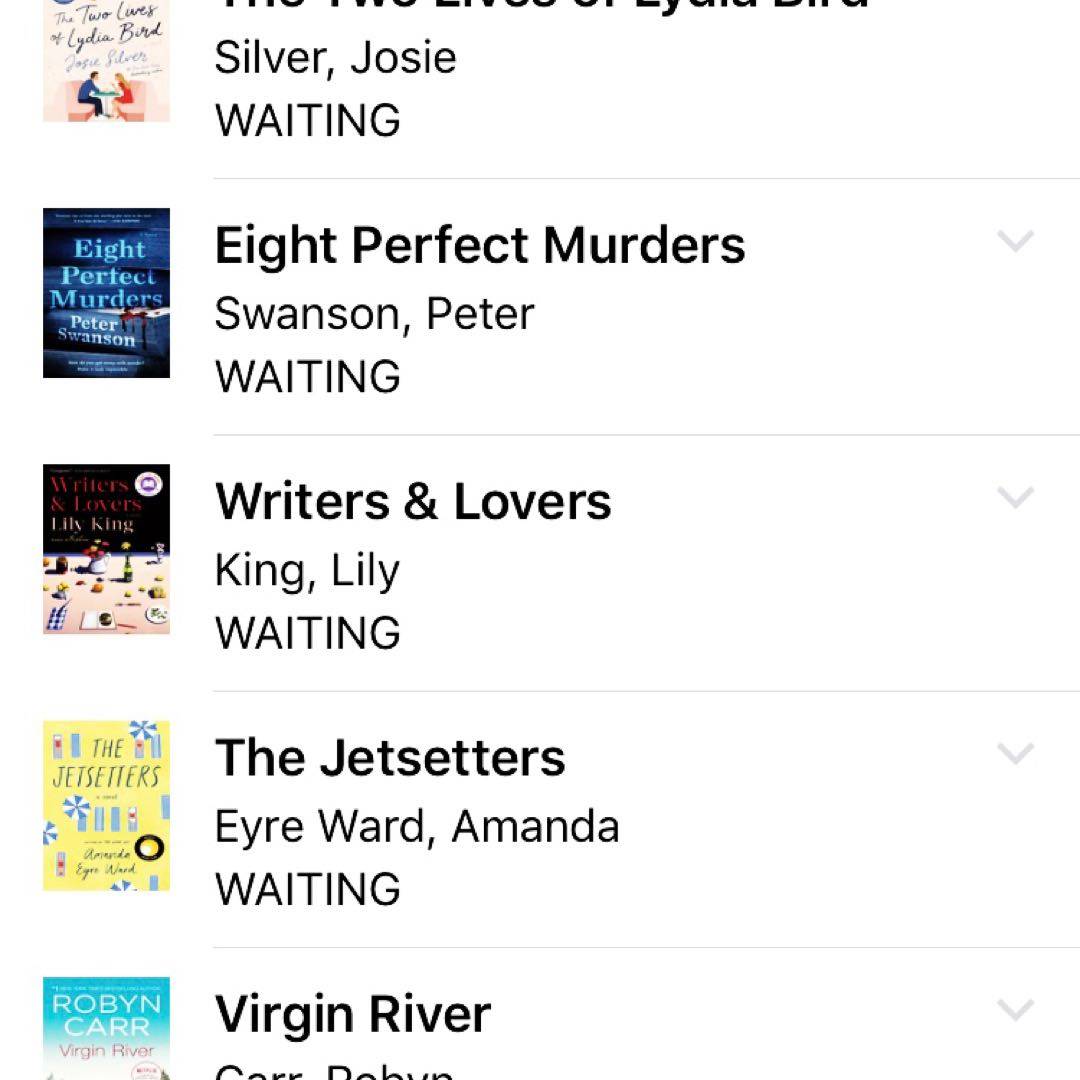This screenshot has width=1080, height=1080.
Task: Expand the Virgin River chevron
Action: (x=1015, y=1009)
